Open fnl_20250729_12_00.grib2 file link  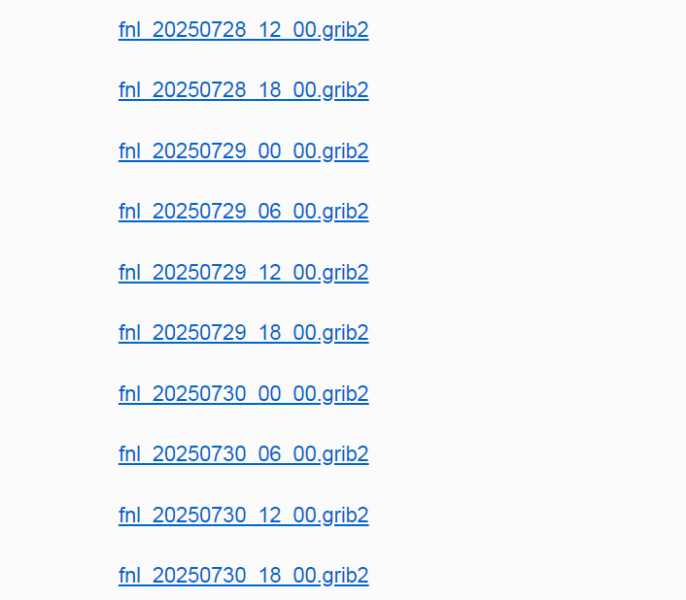point(243,273)
